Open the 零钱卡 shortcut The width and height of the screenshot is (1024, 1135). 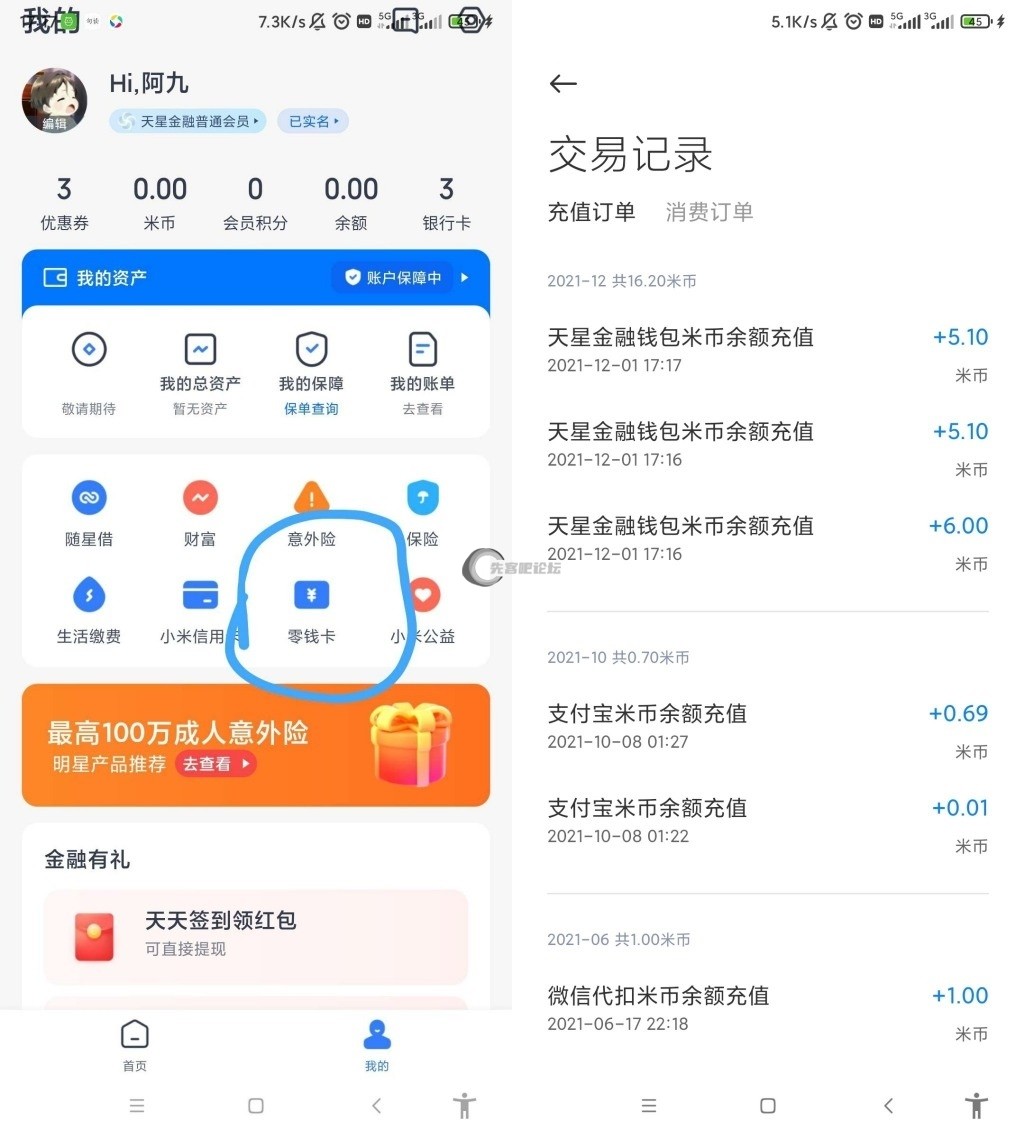point(311,610)
